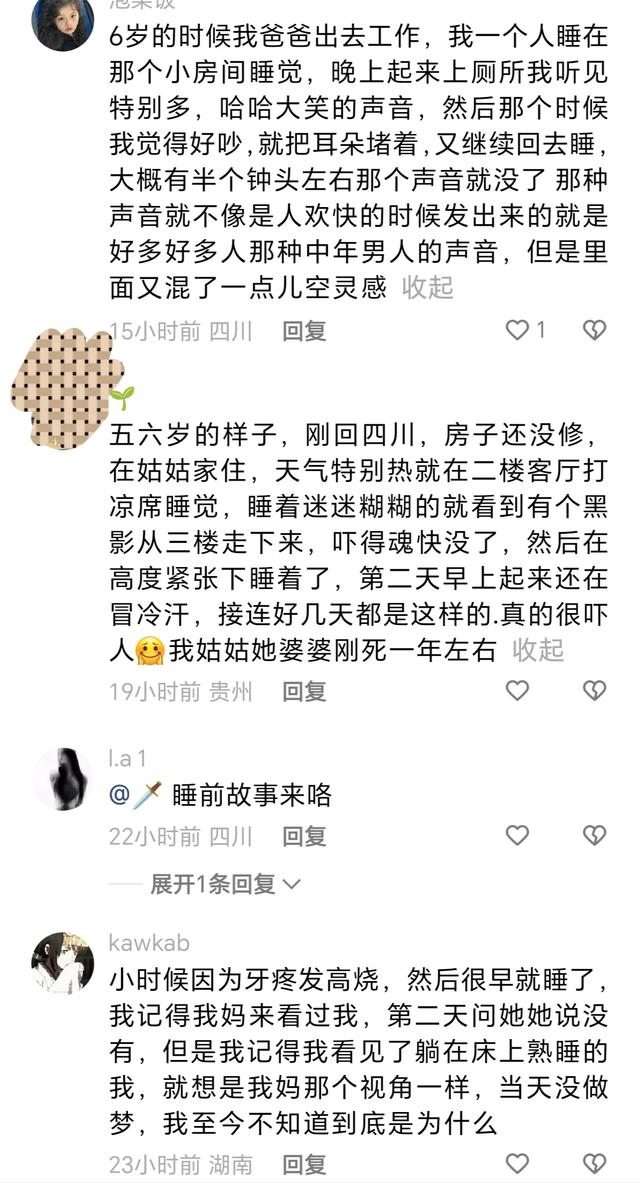Reply to the 19小时前 贵州 comment

pos(304,691)
